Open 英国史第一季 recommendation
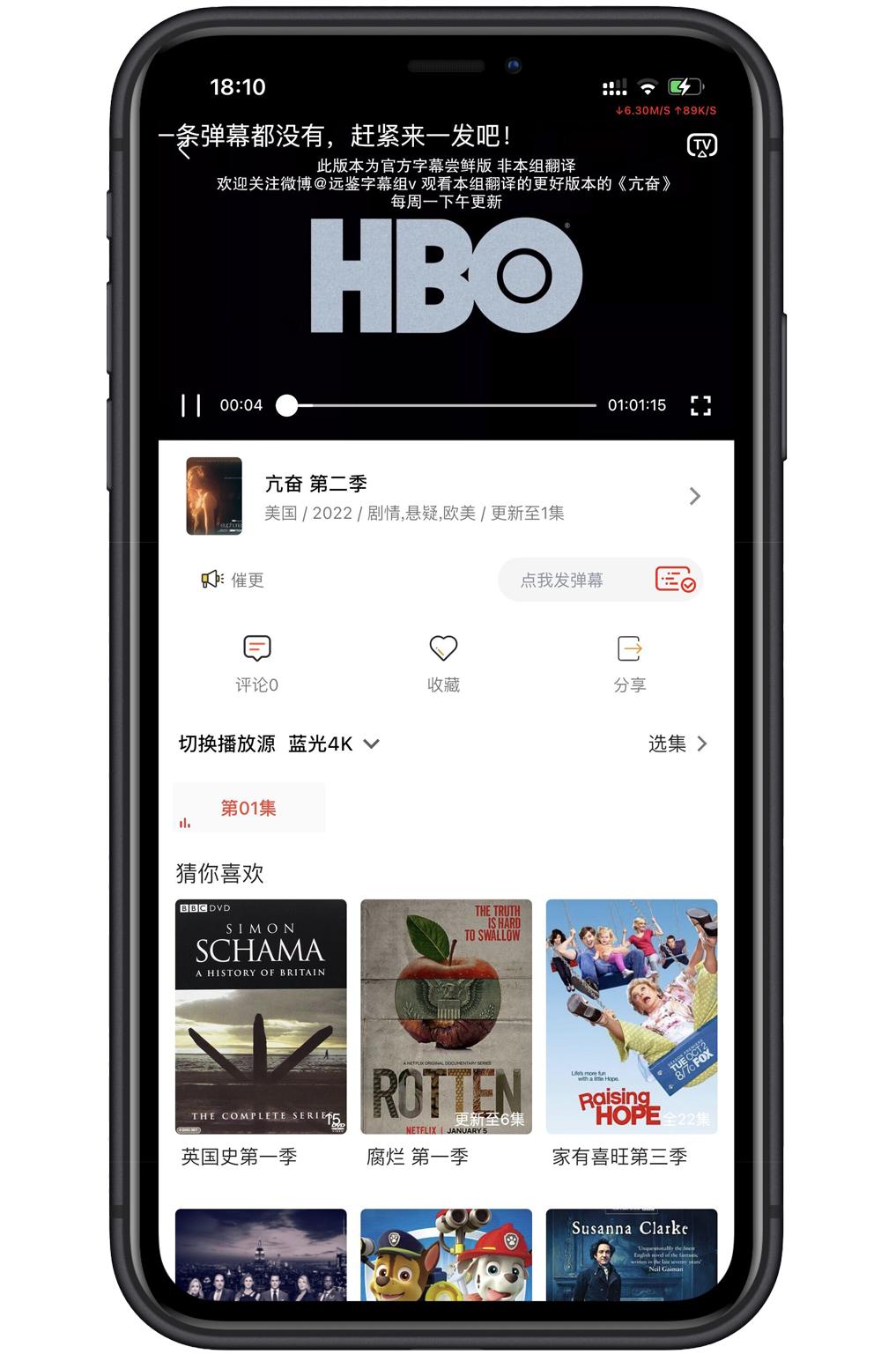 pyautogui.click(x=261, y=1017)
